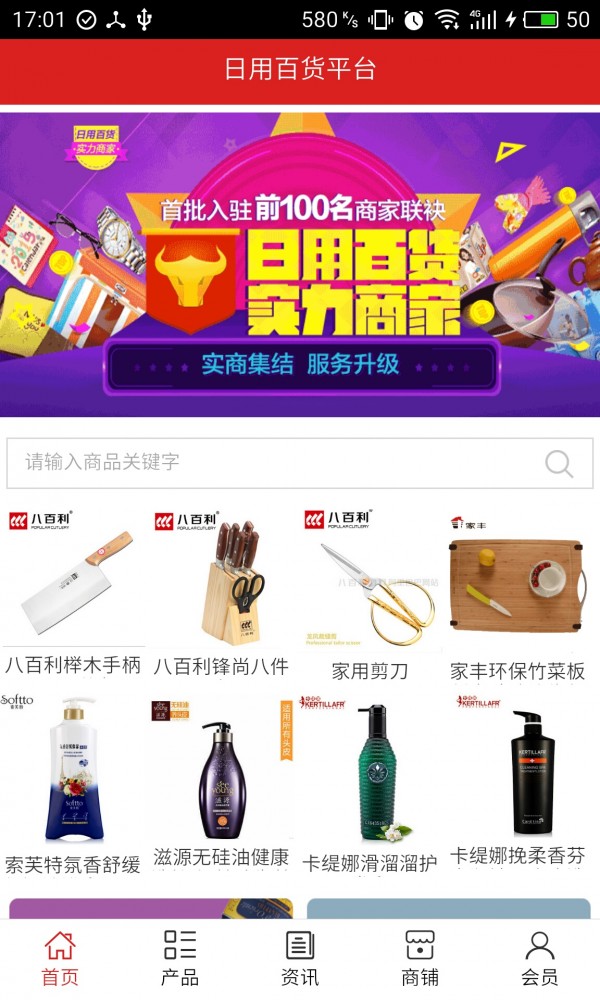Switch to the 产品 tab
600x1000 pixels.
[x=180, y=958]
